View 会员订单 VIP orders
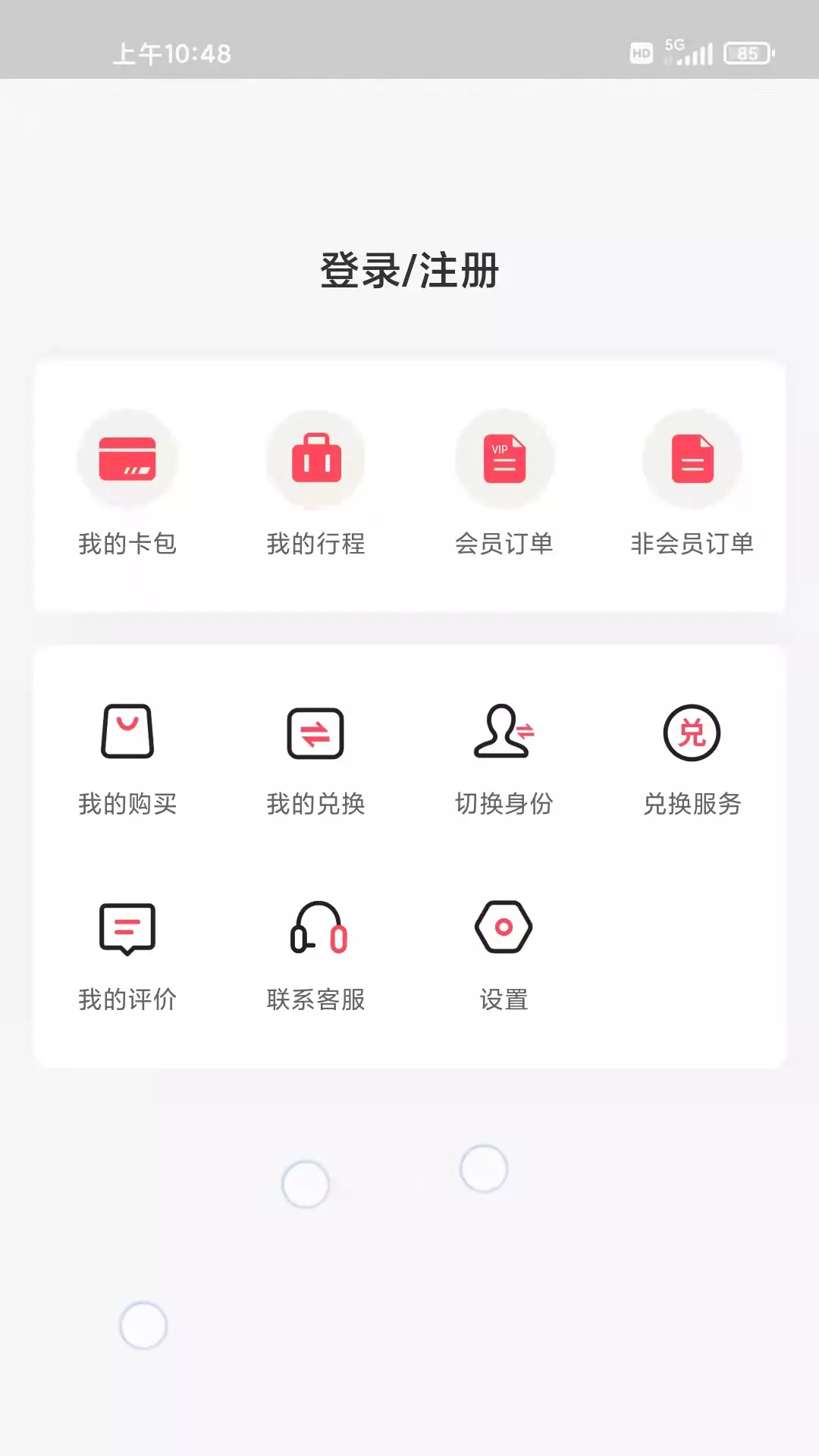Viewport: 819px width, 1456px height. [504, 485]
